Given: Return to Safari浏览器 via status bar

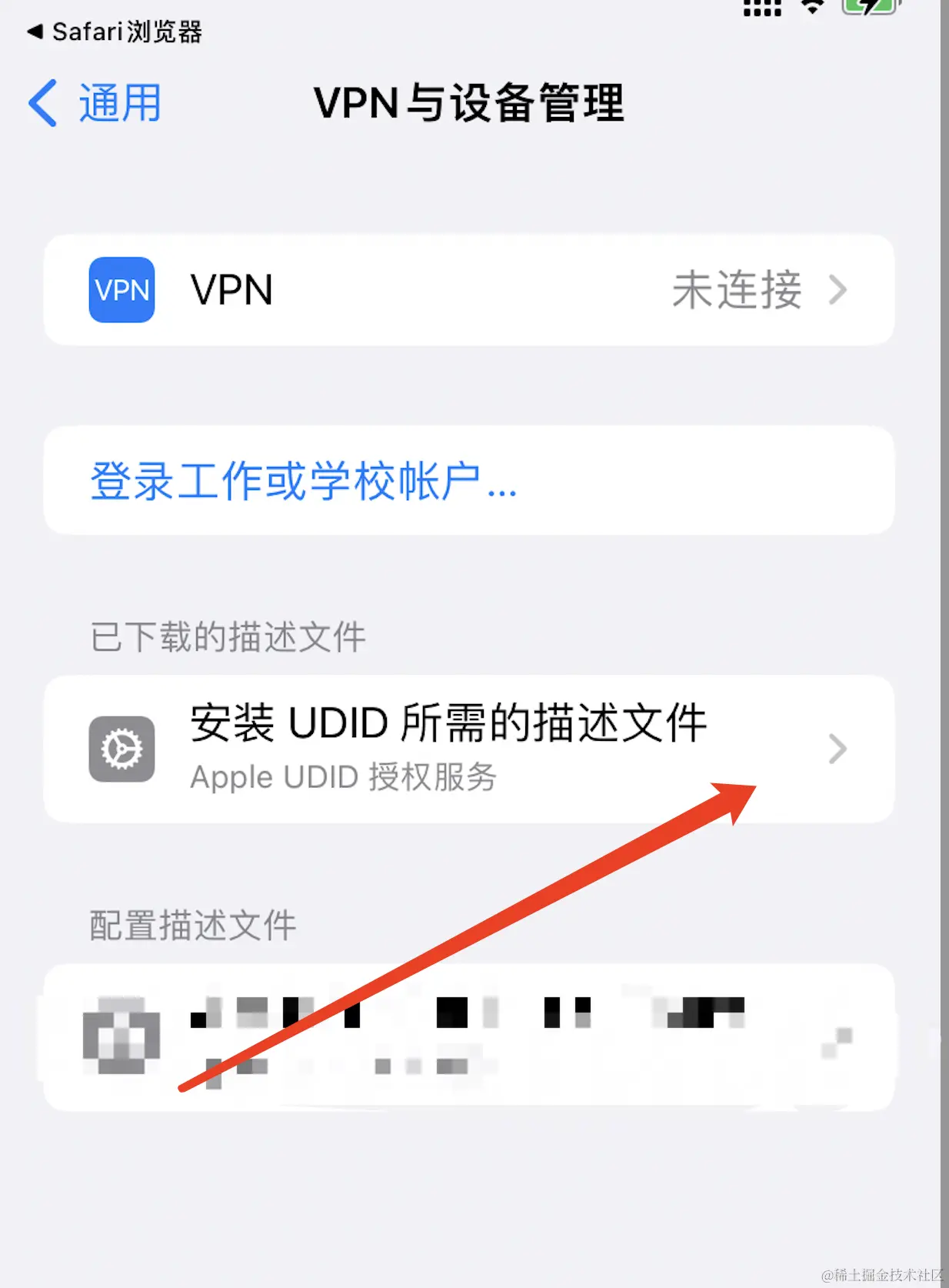Looking at the screenshot, I should 115,32.
